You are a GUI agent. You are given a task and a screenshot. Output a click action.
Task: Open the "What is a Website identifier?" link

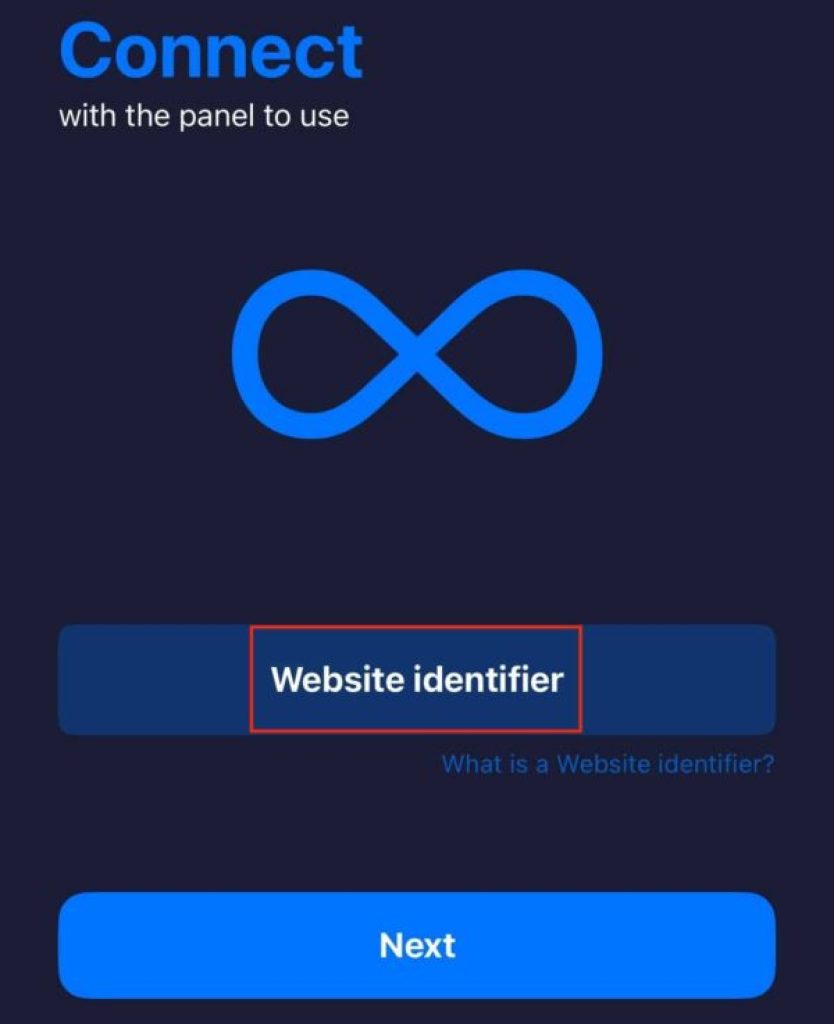[607, 763]
